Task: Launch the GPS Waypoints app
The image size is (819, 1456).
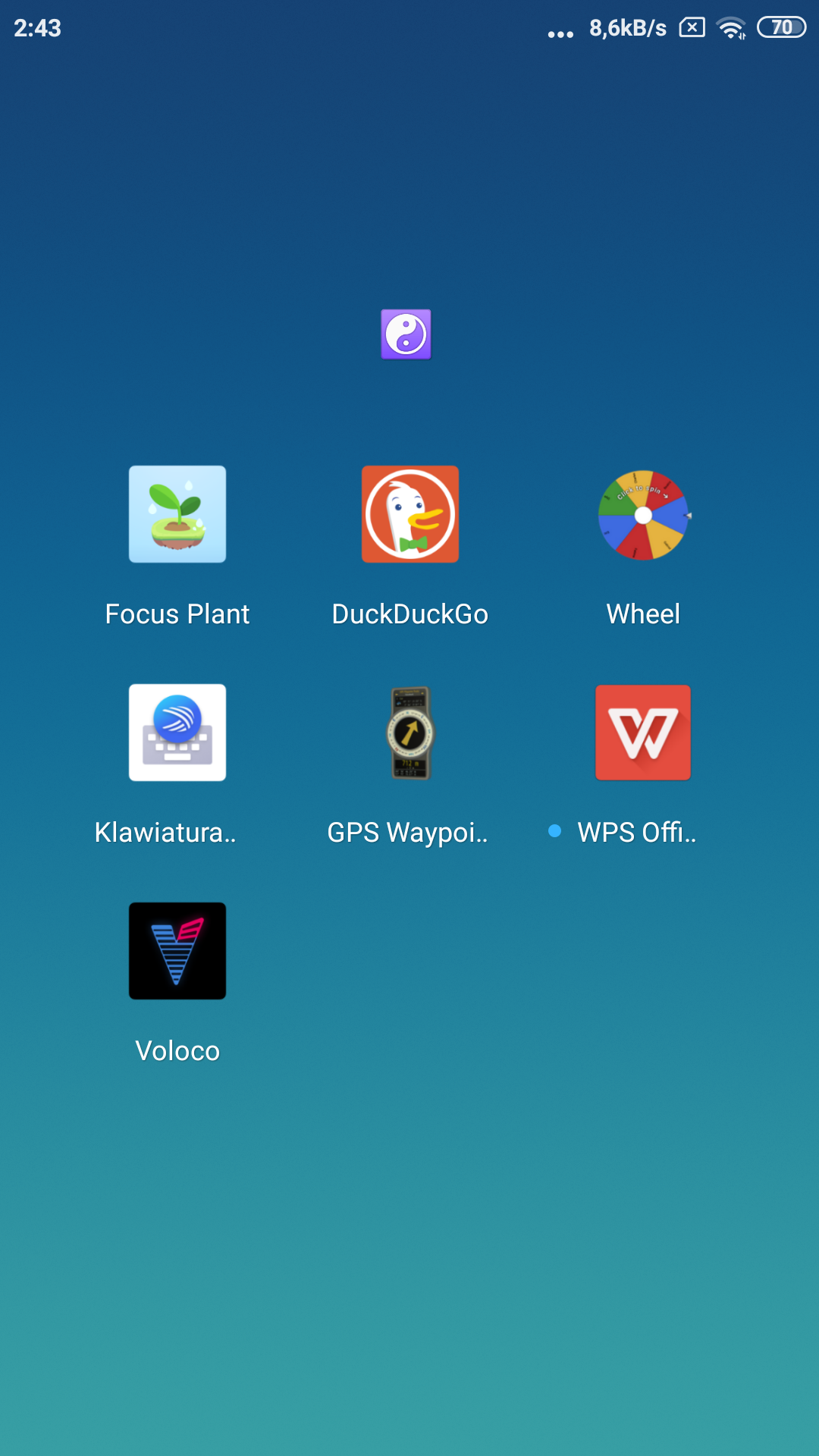Action: tap(409, 733)
